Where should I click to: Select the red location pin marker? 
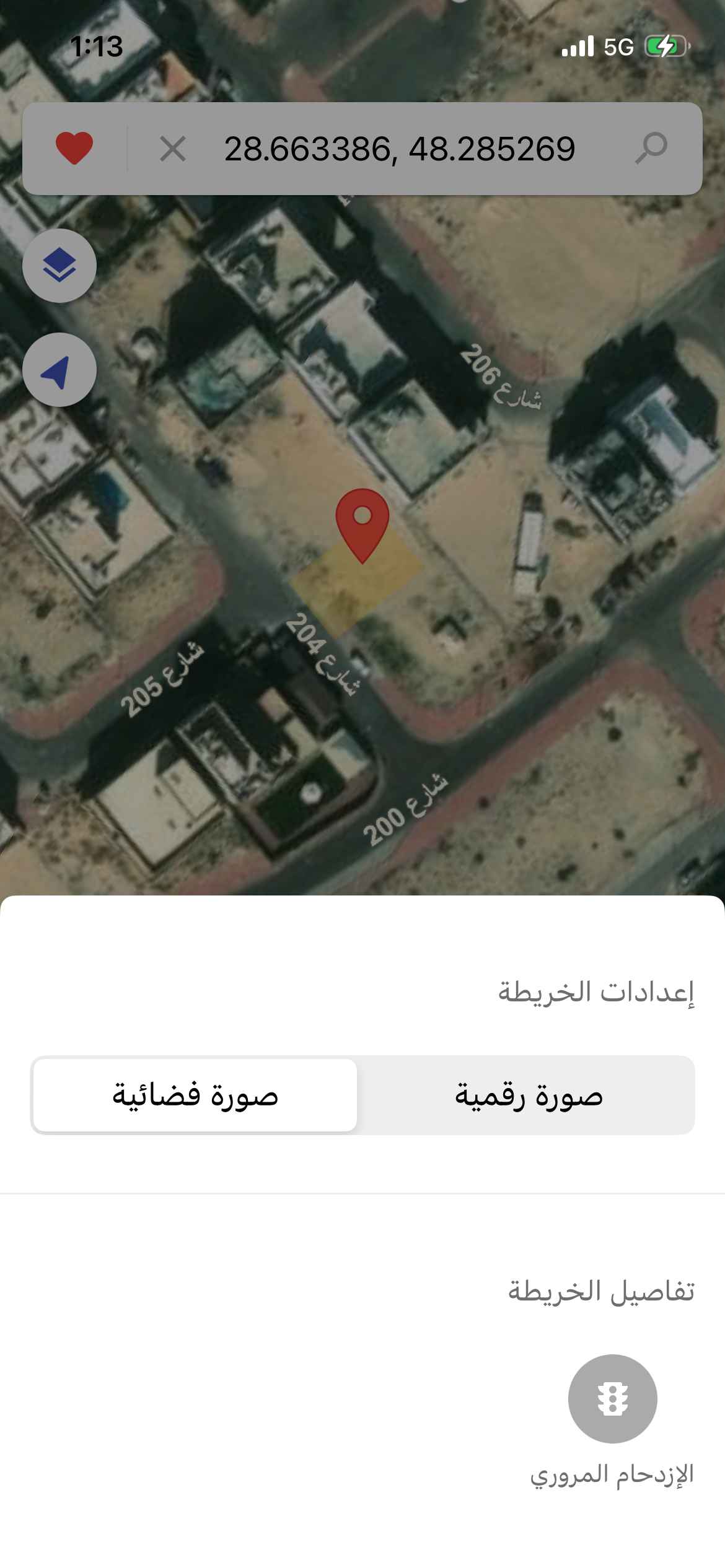coord(362,523)
